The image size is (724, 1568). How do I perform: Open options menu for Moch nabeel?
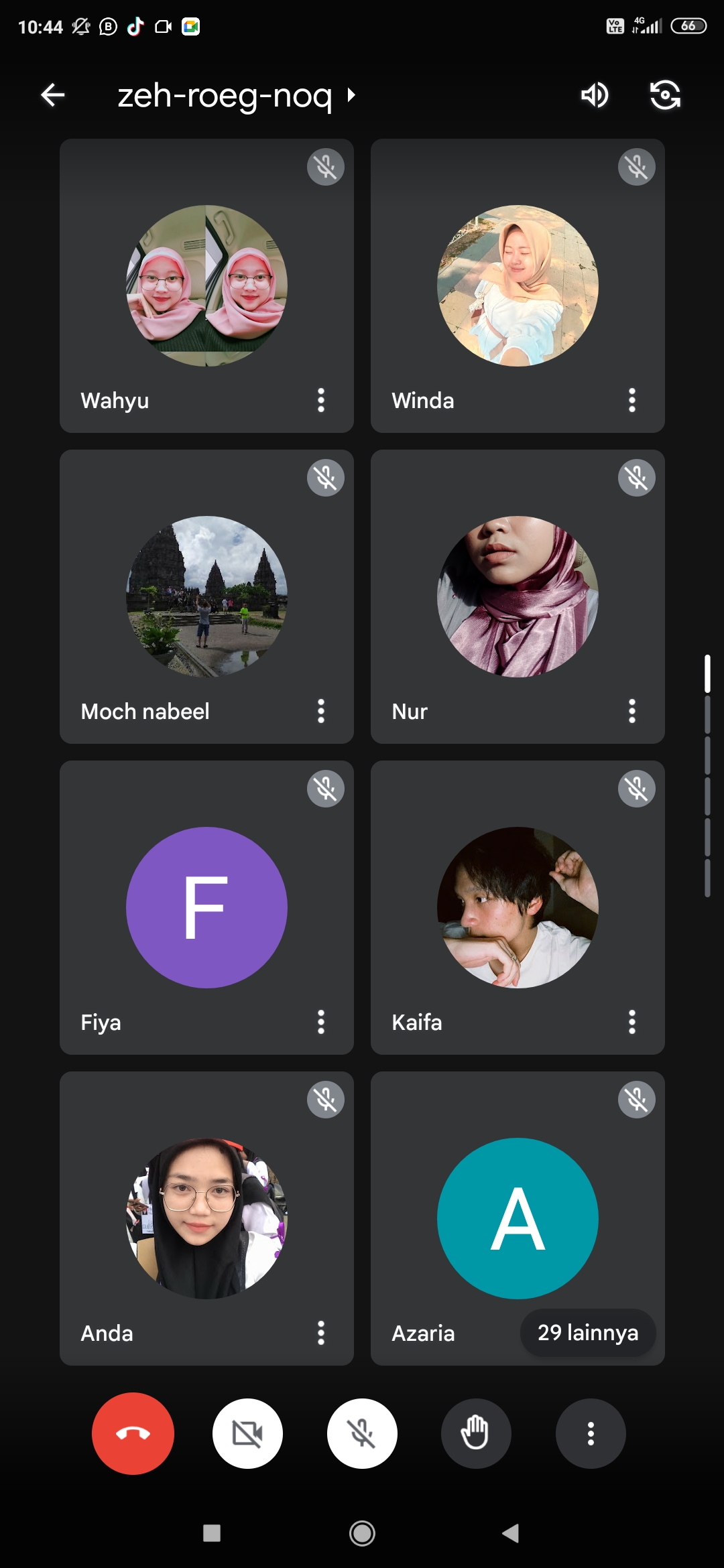321,711
